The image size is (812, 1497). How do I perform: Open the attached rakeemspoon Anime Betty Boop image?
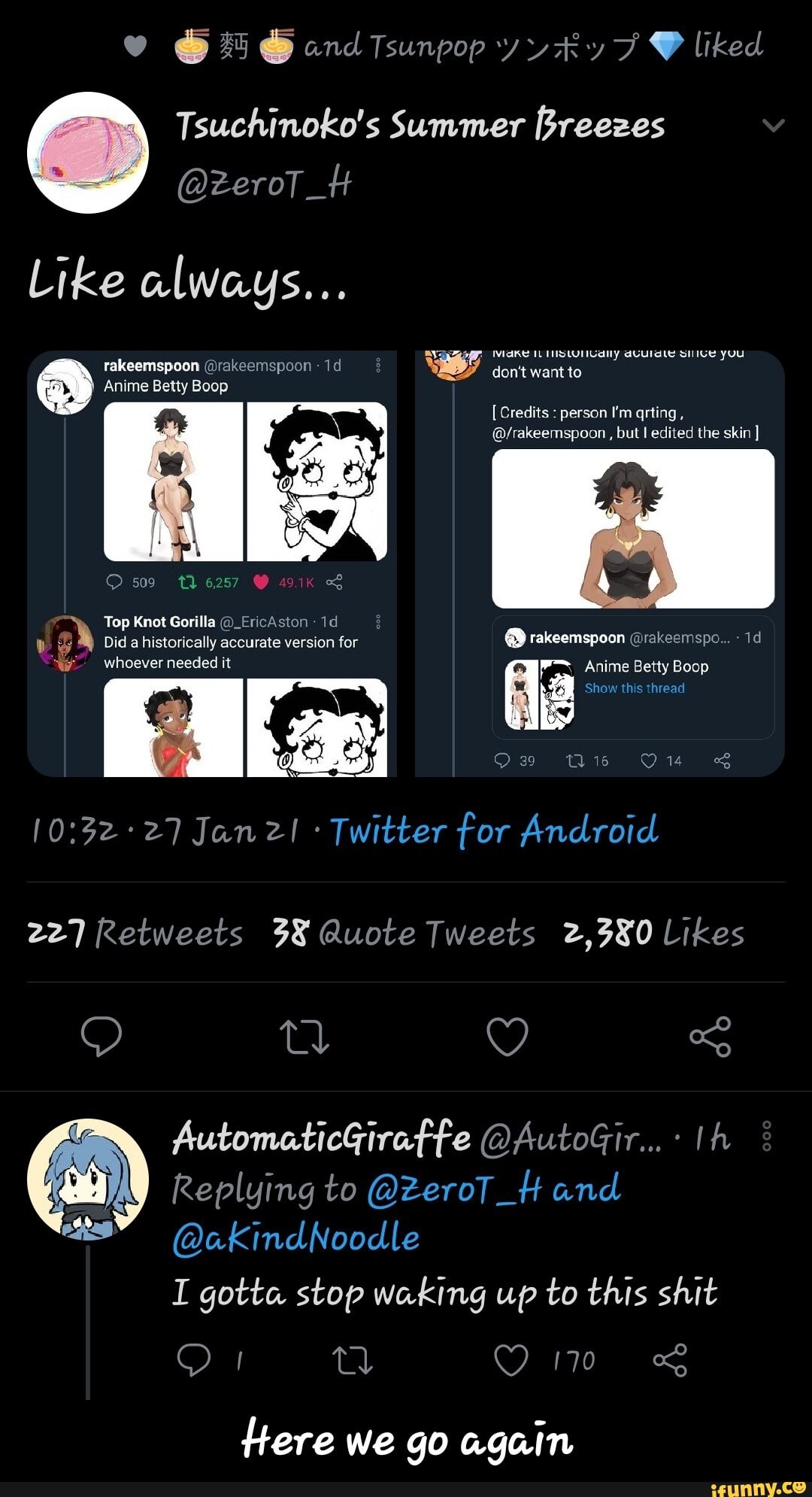tap(212, 563)
